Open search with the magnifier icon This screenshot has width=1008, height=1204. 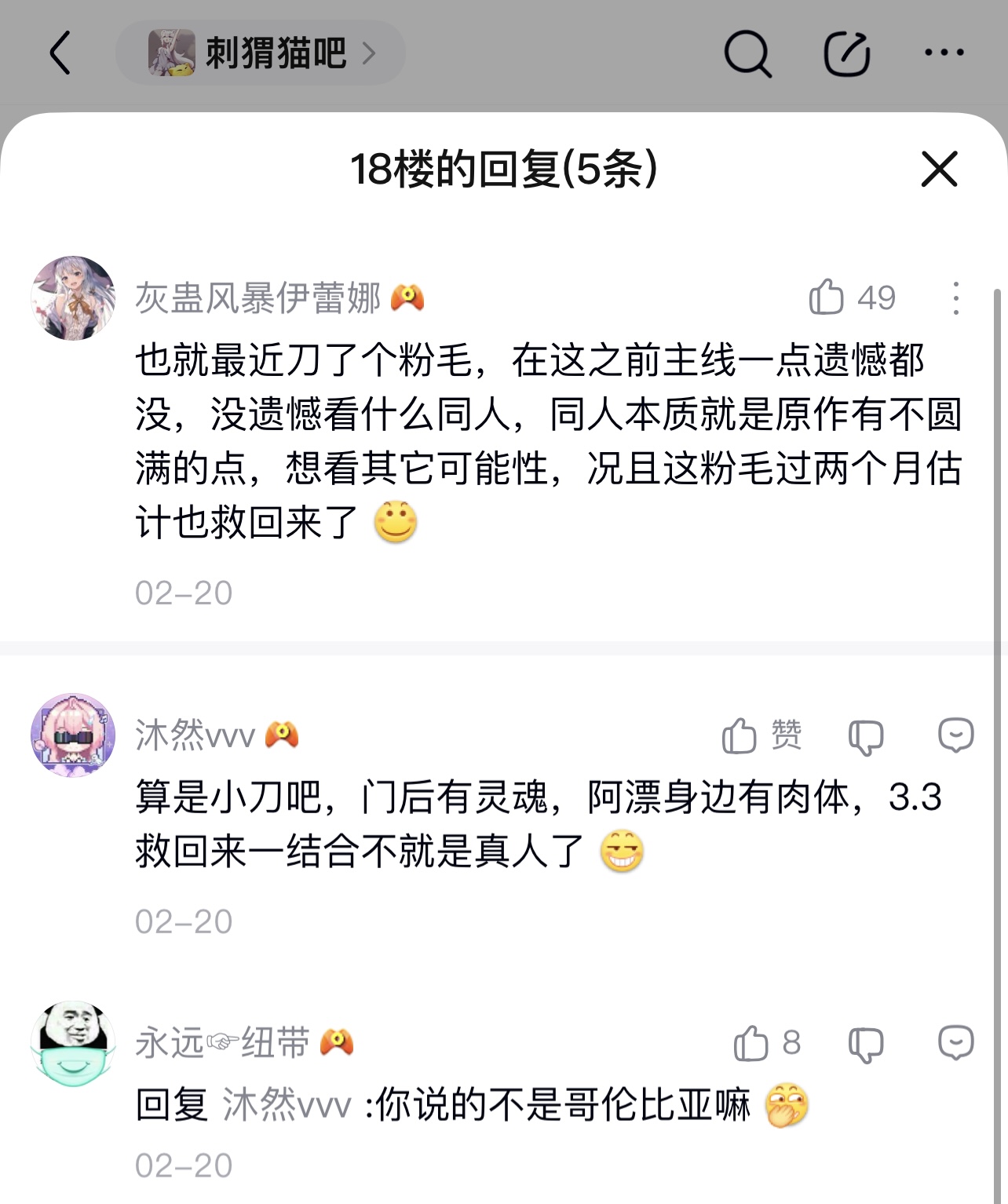tap(747, 53)
